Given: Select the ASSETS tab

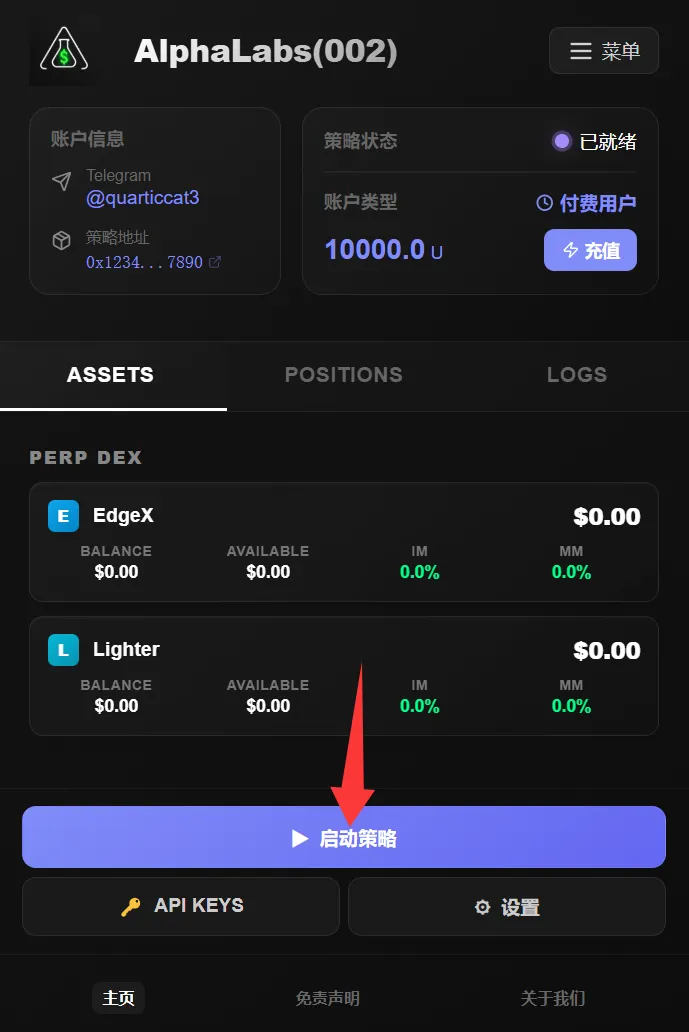Looking at the screenshot, I should pos(110,375).
